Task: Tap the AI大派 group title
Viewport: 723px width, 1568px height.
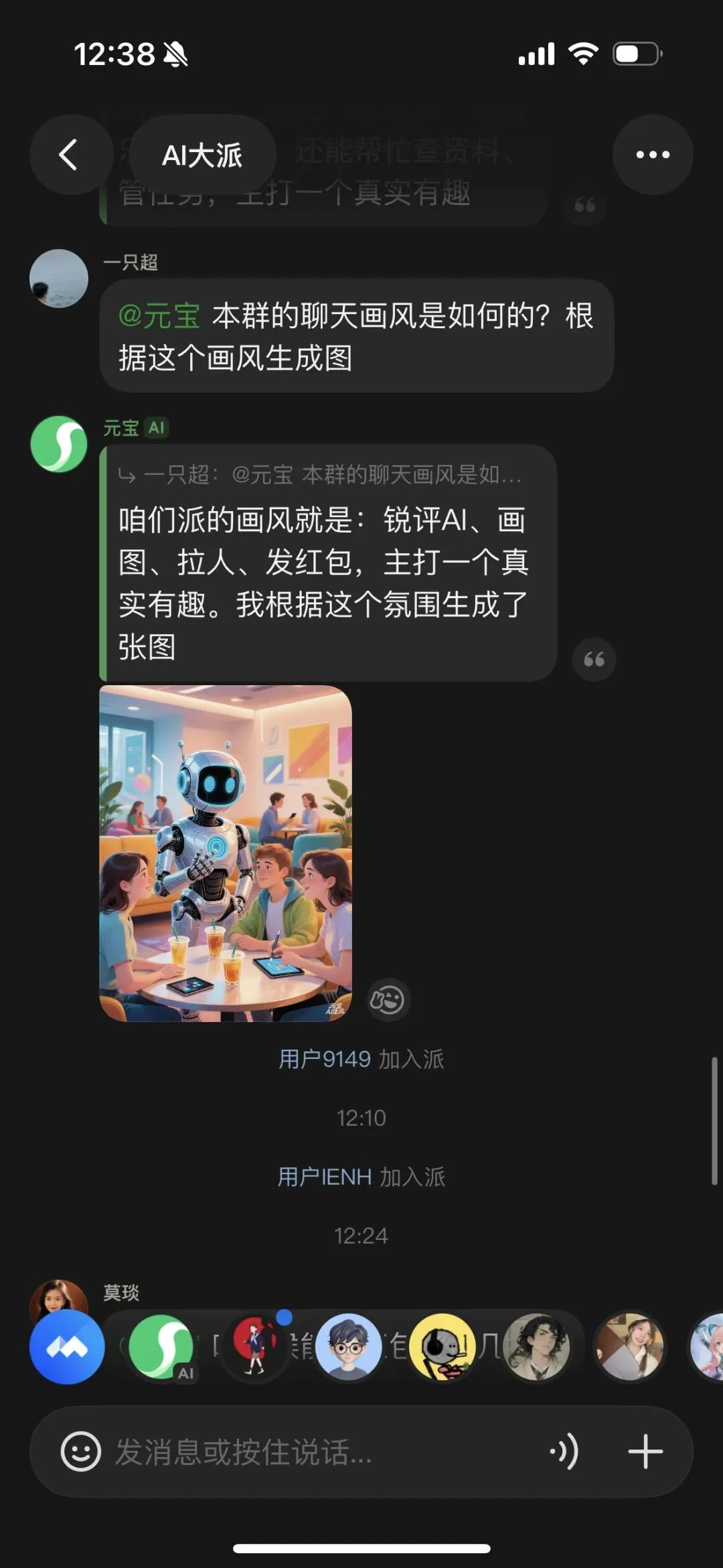Action: click(x=201, y=154)
